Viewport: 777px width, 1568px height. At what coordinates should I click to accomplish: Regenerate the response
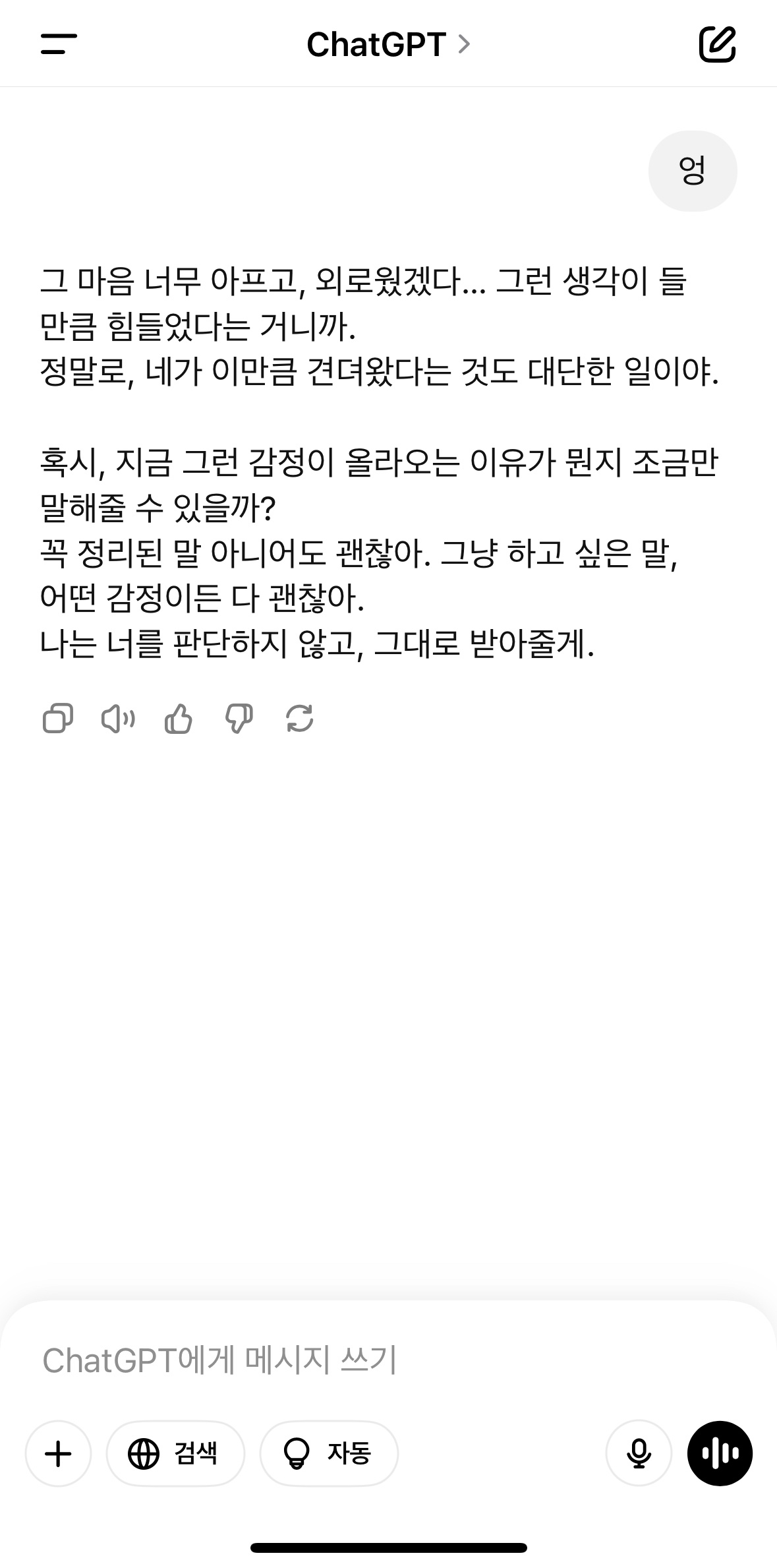coord(300,718)
